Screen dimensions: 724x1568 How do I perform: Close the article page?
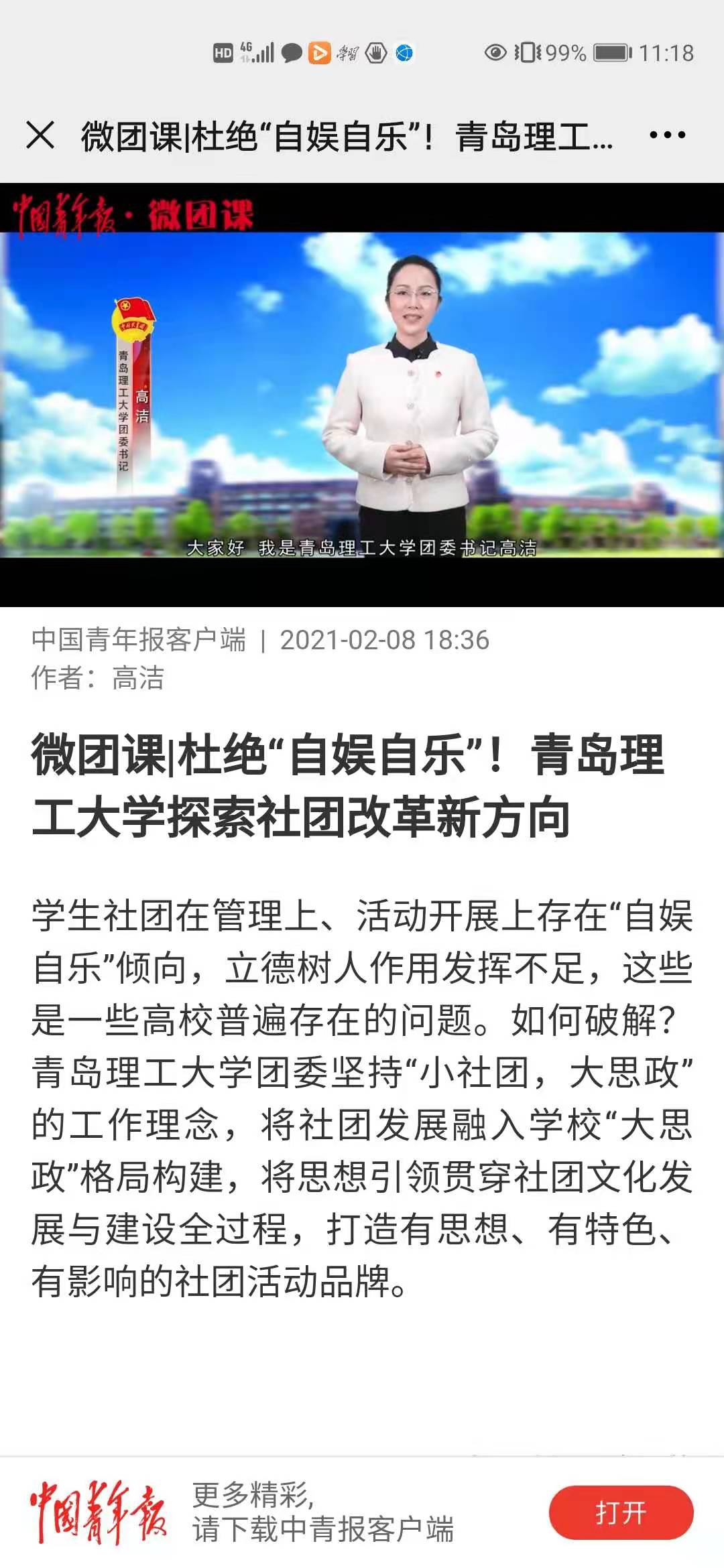point(40,135)
